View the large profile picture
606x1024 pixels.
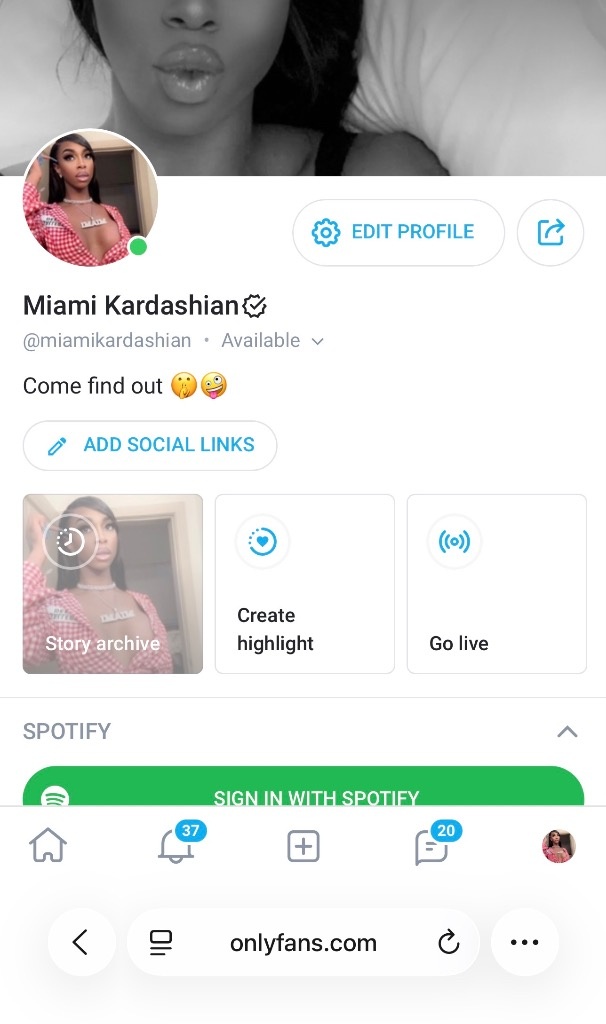point(90,197)
